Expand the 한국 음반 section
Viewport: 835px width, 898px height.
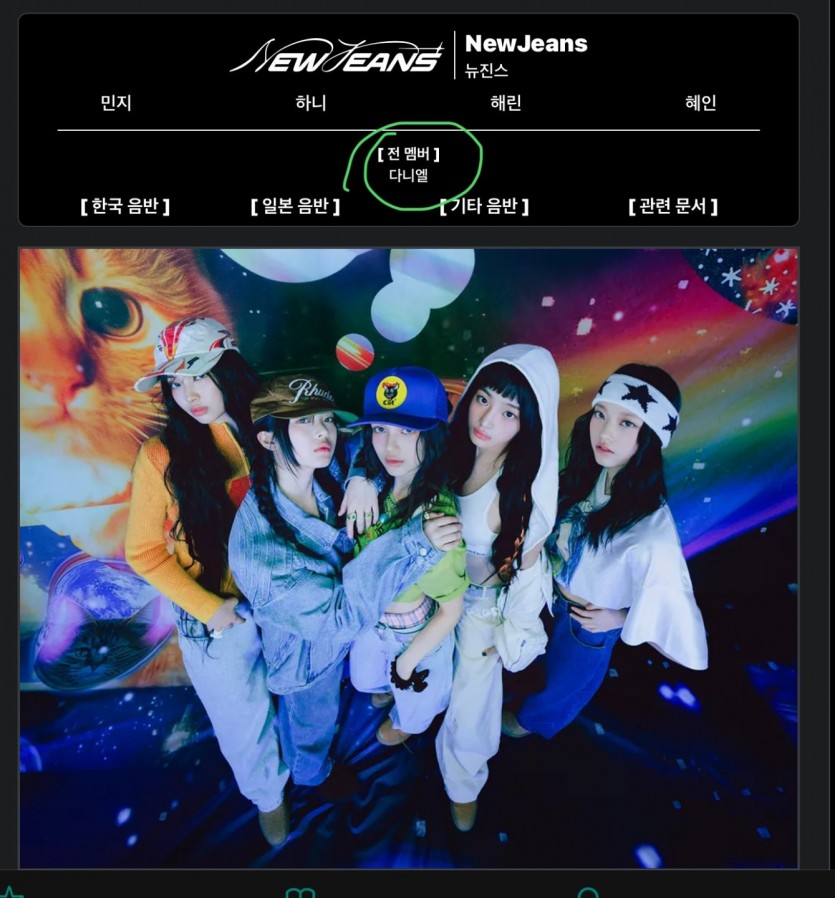click(125, 207)
